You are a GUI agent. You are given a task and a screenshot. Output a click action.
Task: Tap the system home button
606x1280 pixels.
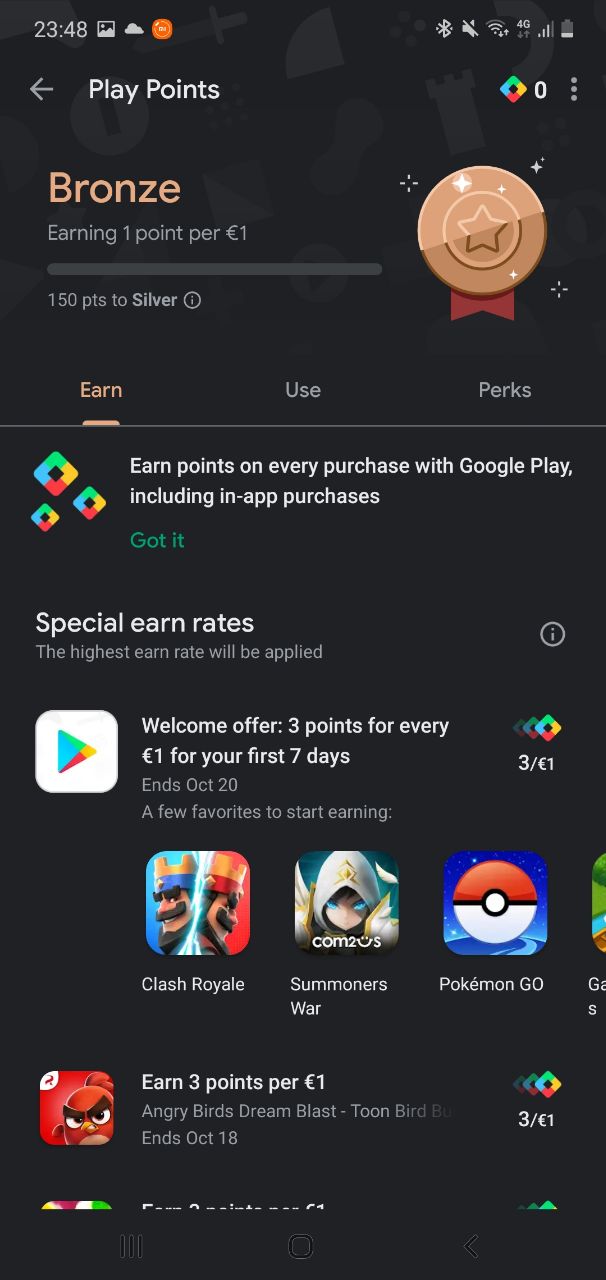point(301,1246)
